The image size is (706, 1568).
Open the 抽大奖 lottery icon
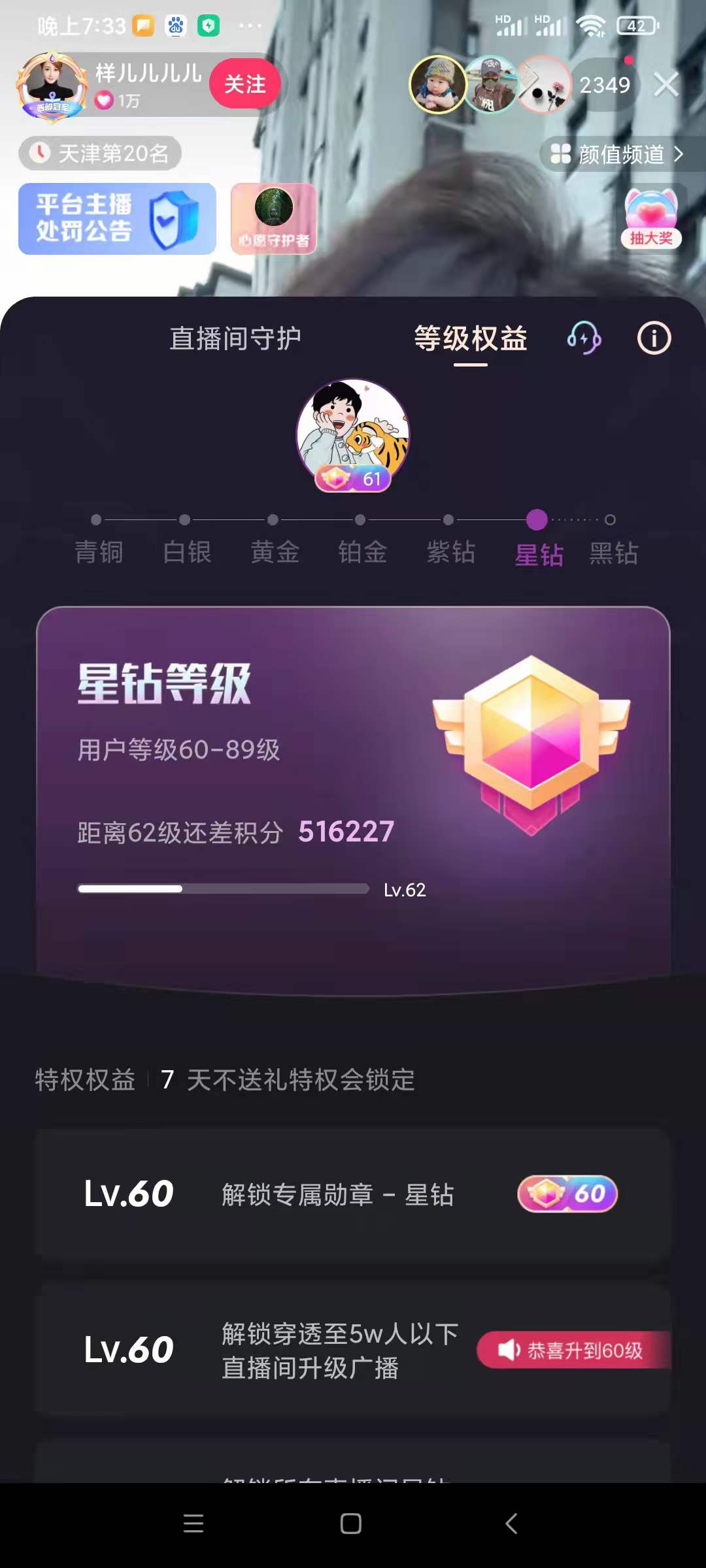click(x=650, y=219)
